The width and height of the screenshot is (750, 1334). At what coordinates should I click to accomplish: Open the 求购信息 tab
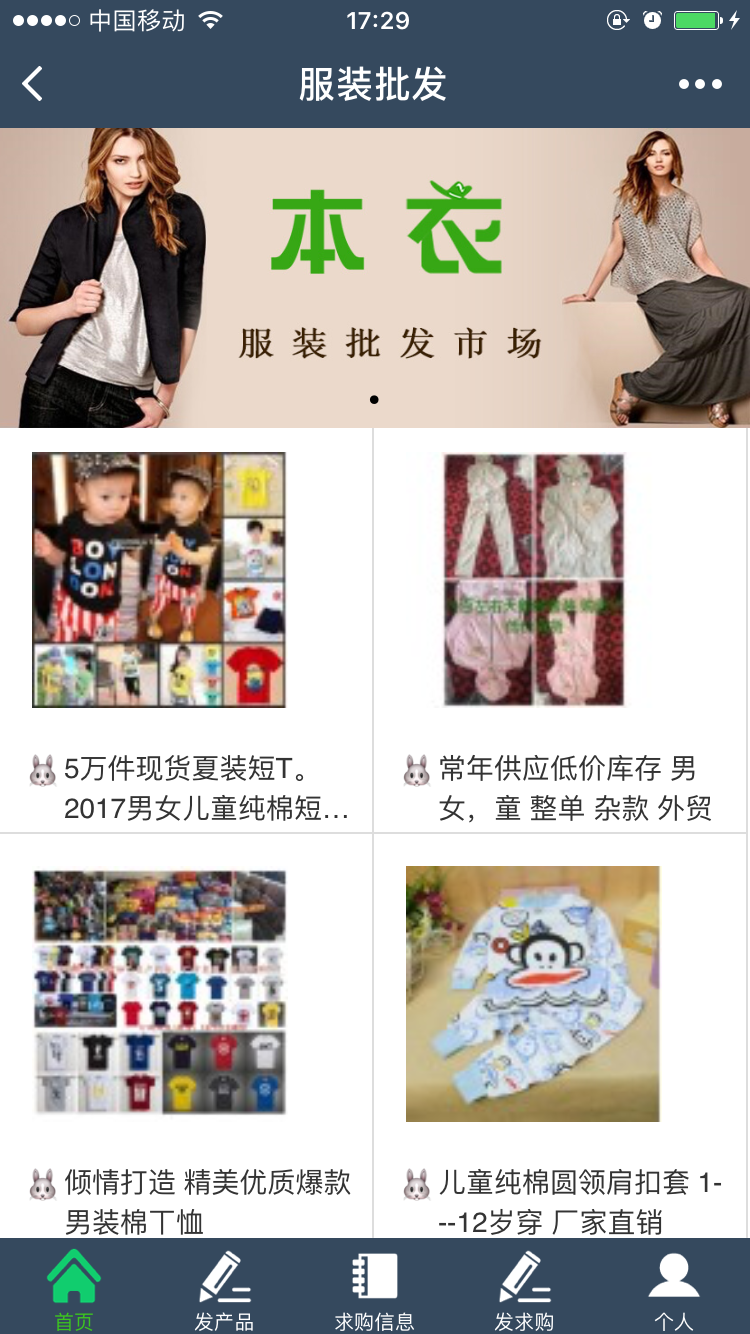coord(375,1288)
